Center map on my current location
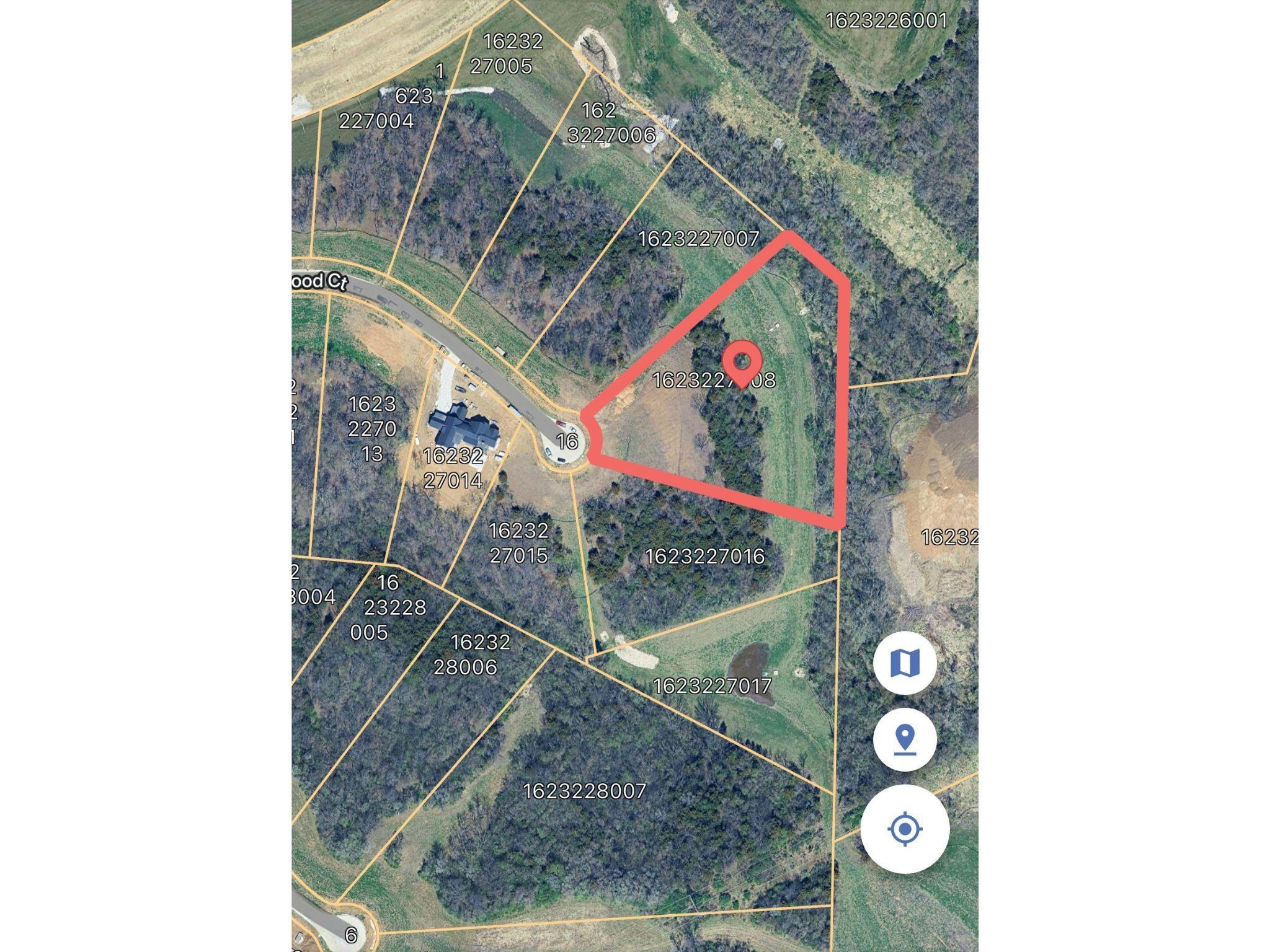1270x952 pixels. click(x=905, y=829)
